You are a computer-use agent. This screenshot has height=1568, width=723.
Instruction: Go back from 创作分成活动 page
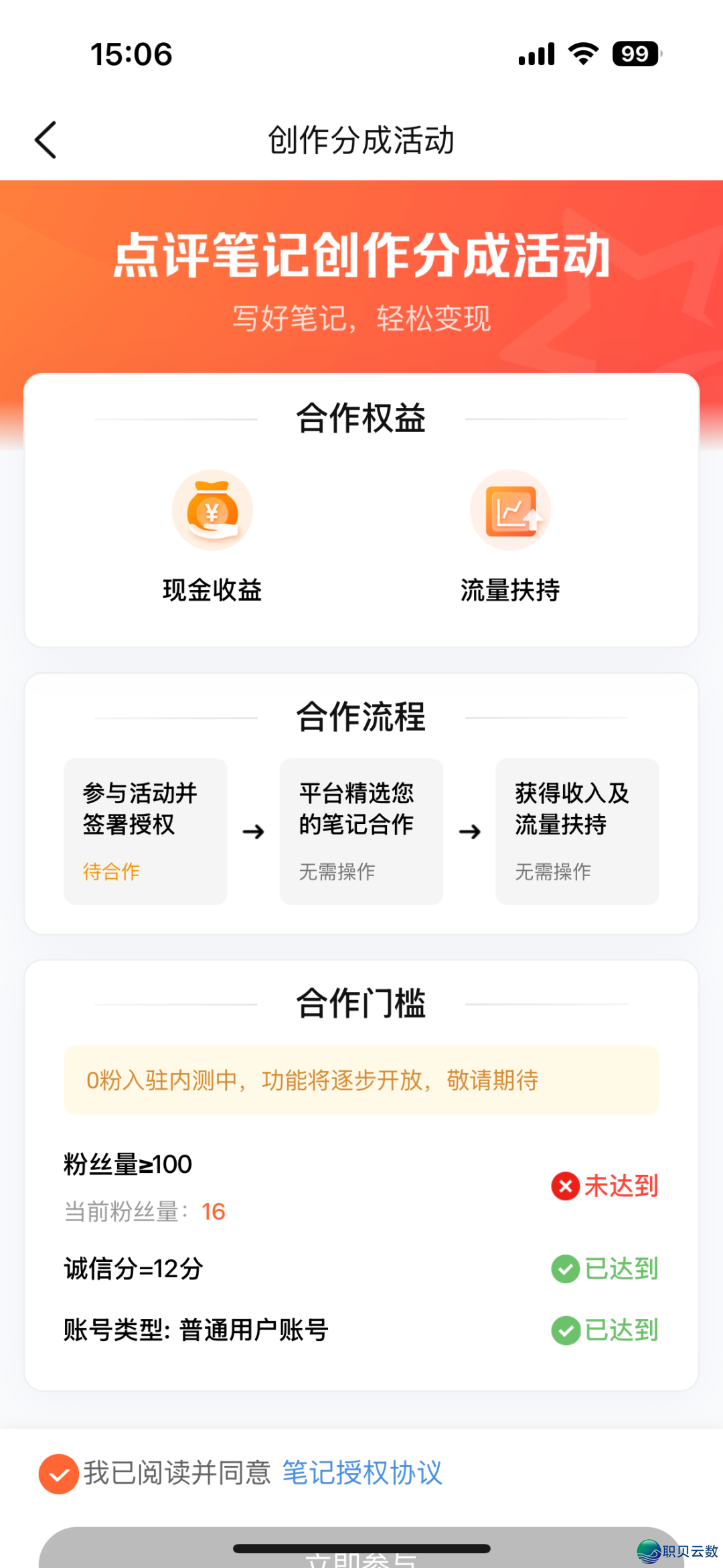click(x=46, y=140)
